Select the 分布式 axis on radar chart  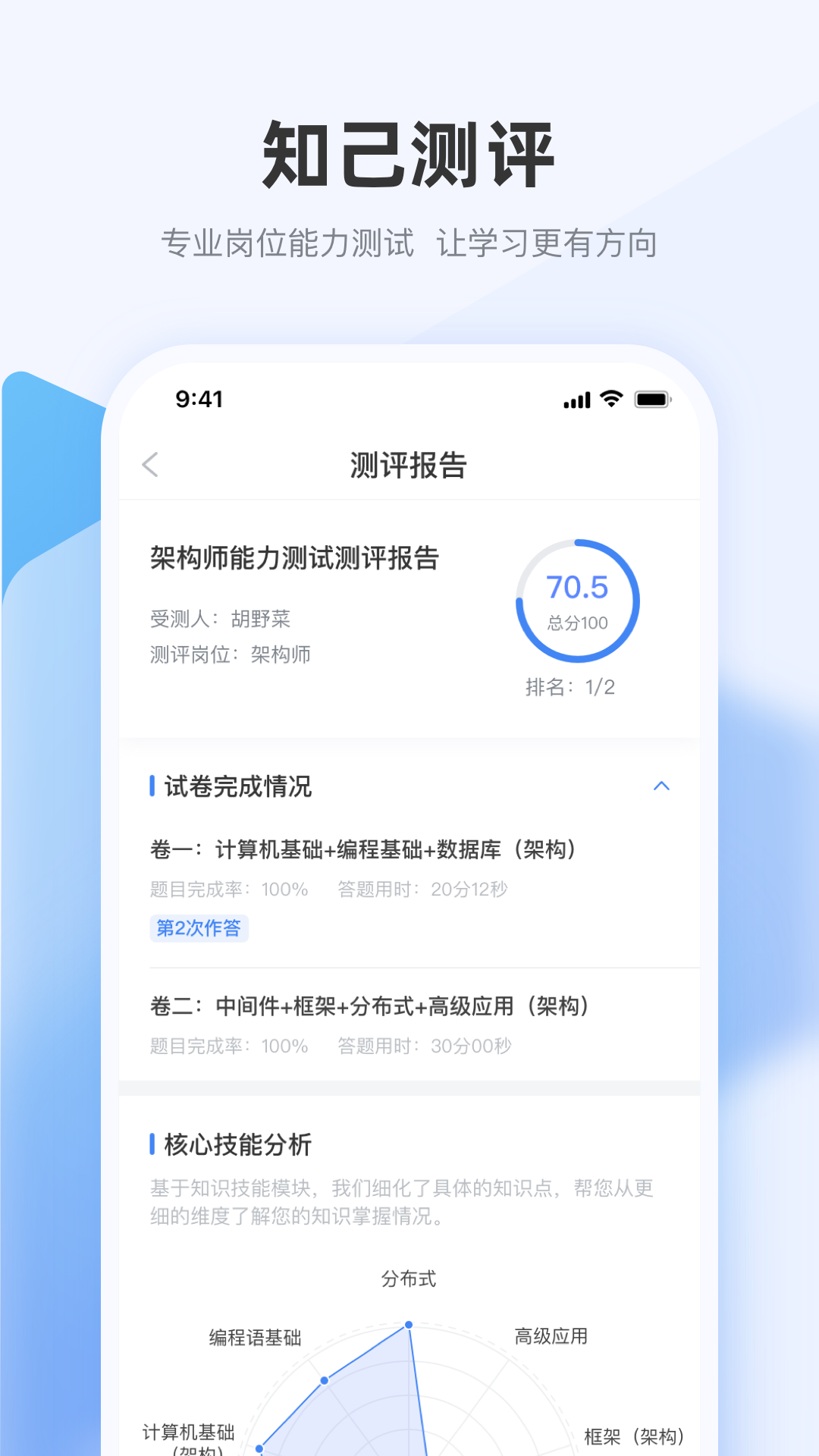[408, 1278]
